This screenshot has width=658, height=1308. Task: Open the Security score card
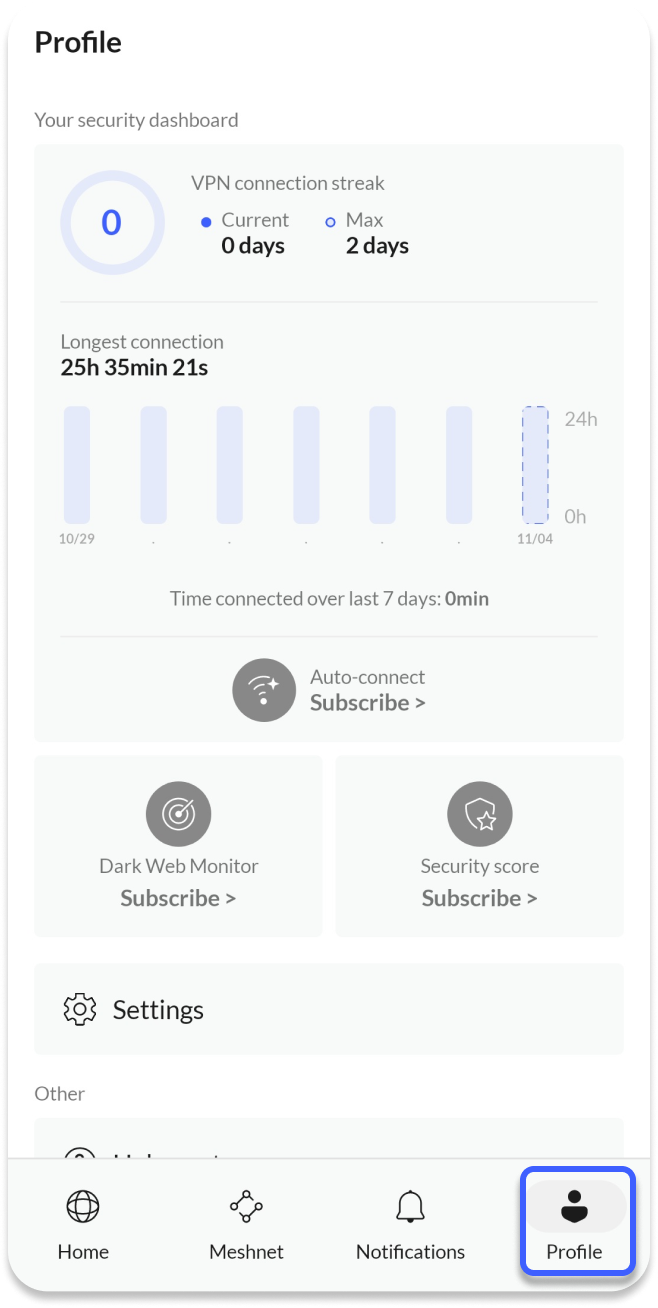click(479, 846)
